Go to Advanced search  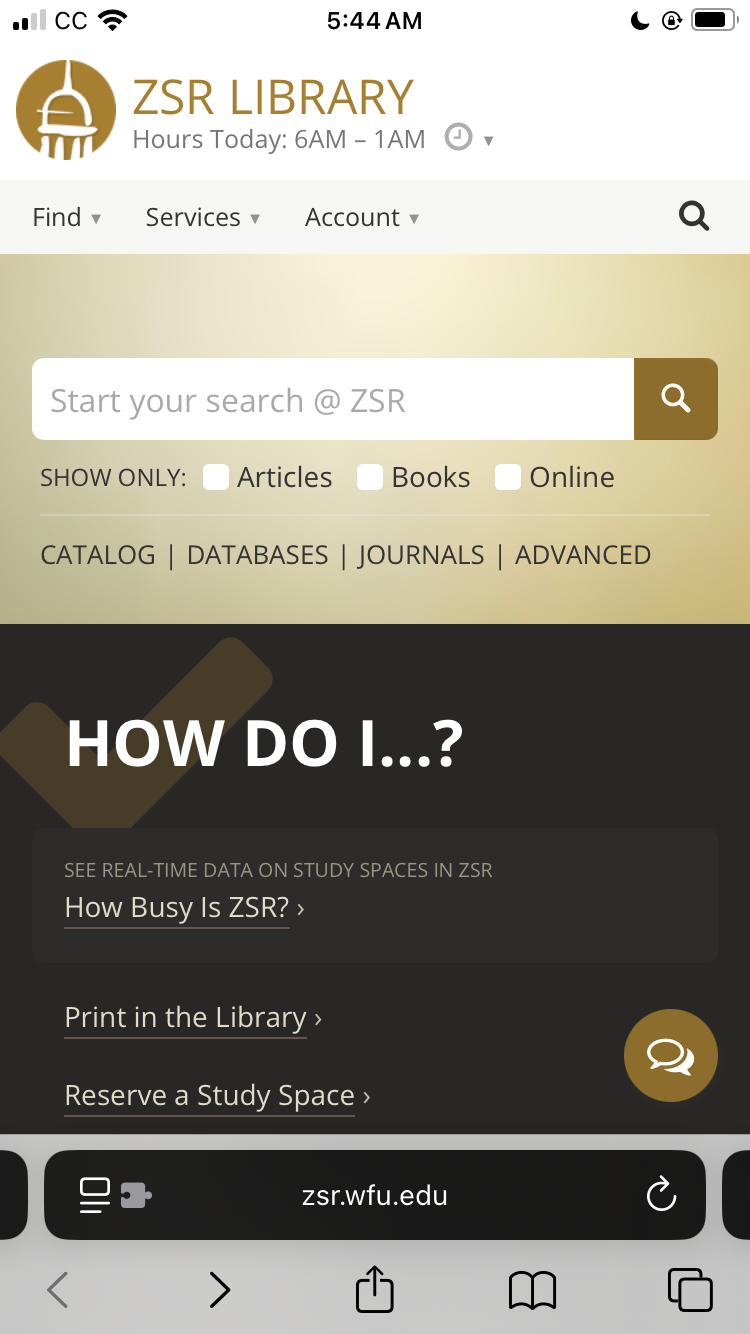[582, 555]
